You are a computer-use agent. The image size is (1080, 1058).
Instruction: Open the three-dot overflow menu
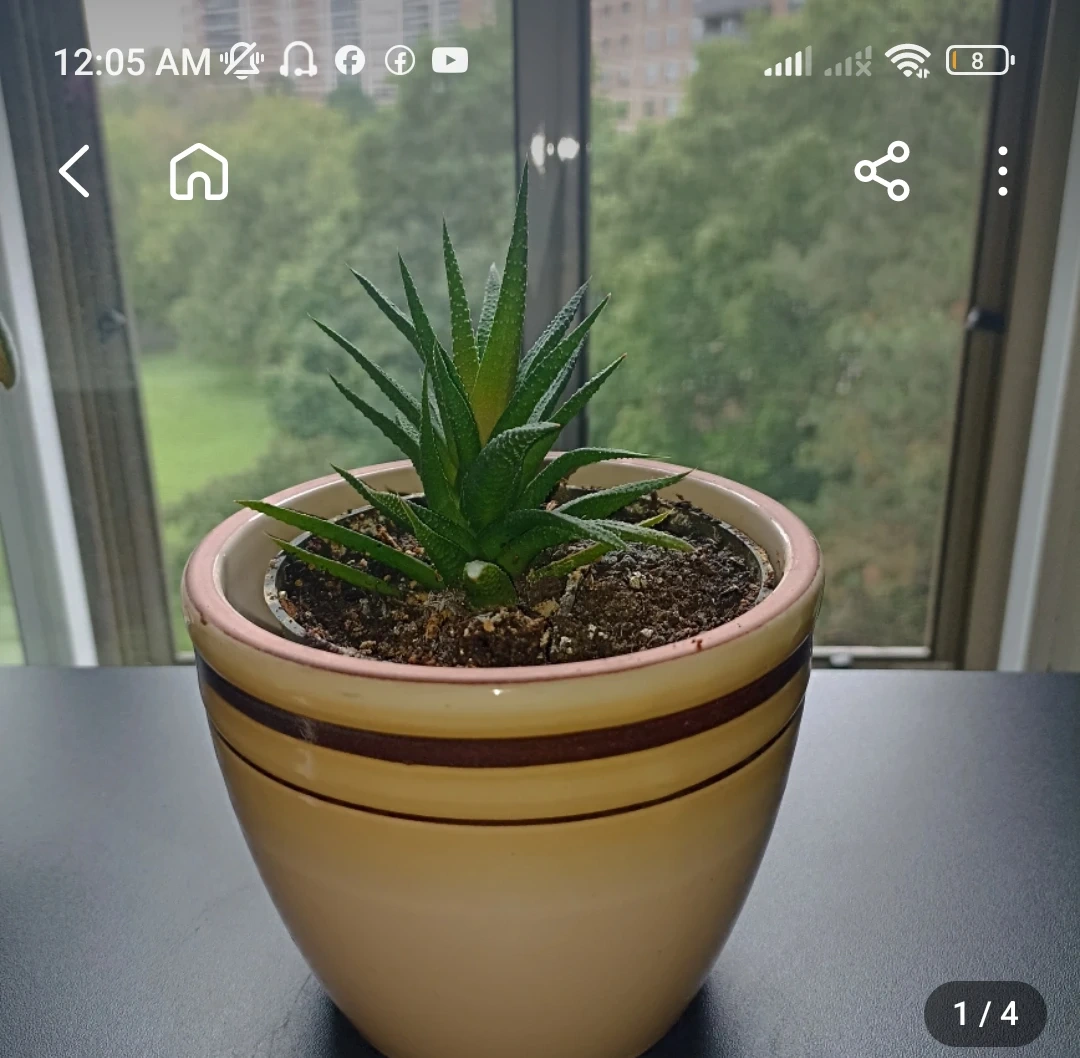pyautogui.click(x=1002, y=171)
